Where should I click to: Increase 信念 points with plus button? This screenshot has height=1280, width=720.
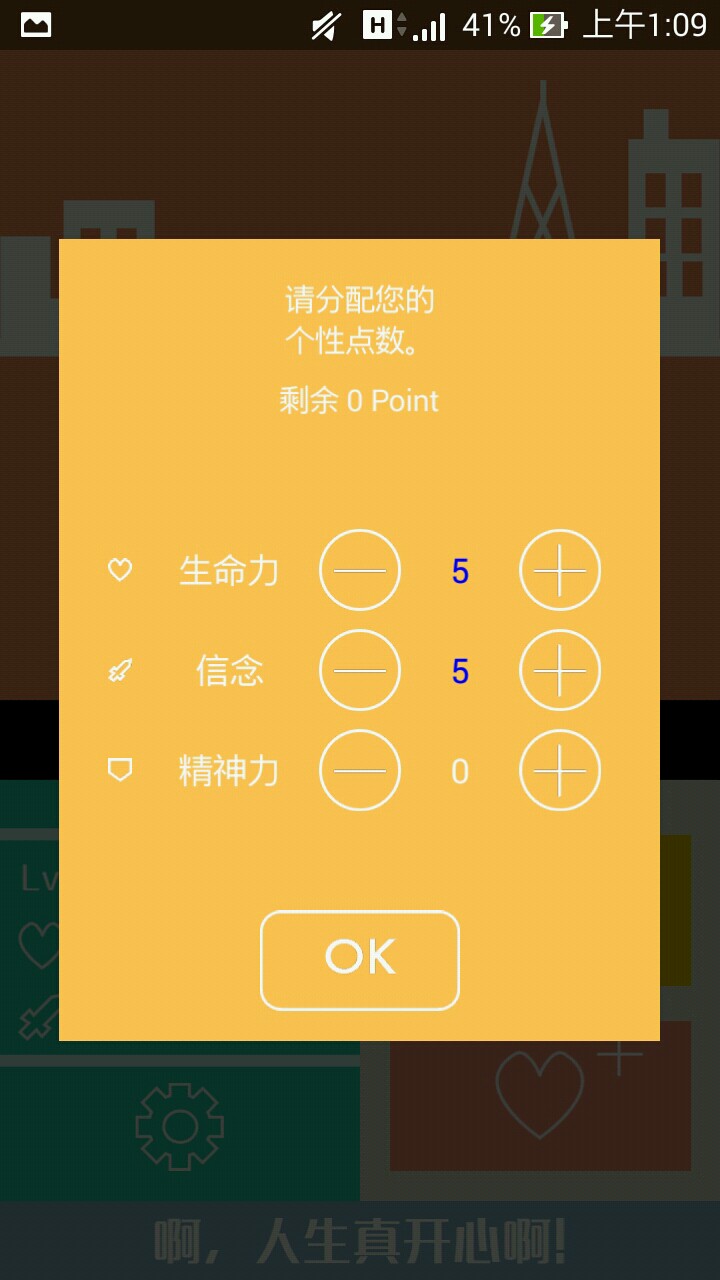560,670
